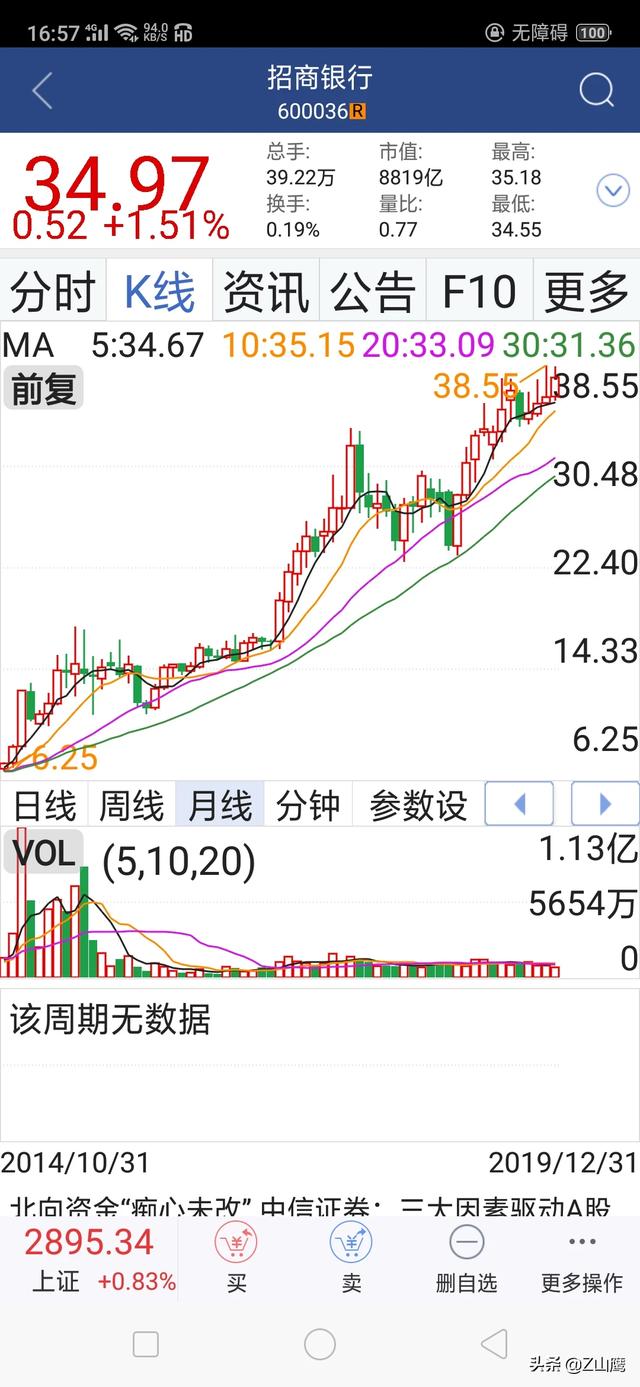Move the chart right with the arrow
The height and width of the screenshot is (1387, 640).
click(605, 804)
